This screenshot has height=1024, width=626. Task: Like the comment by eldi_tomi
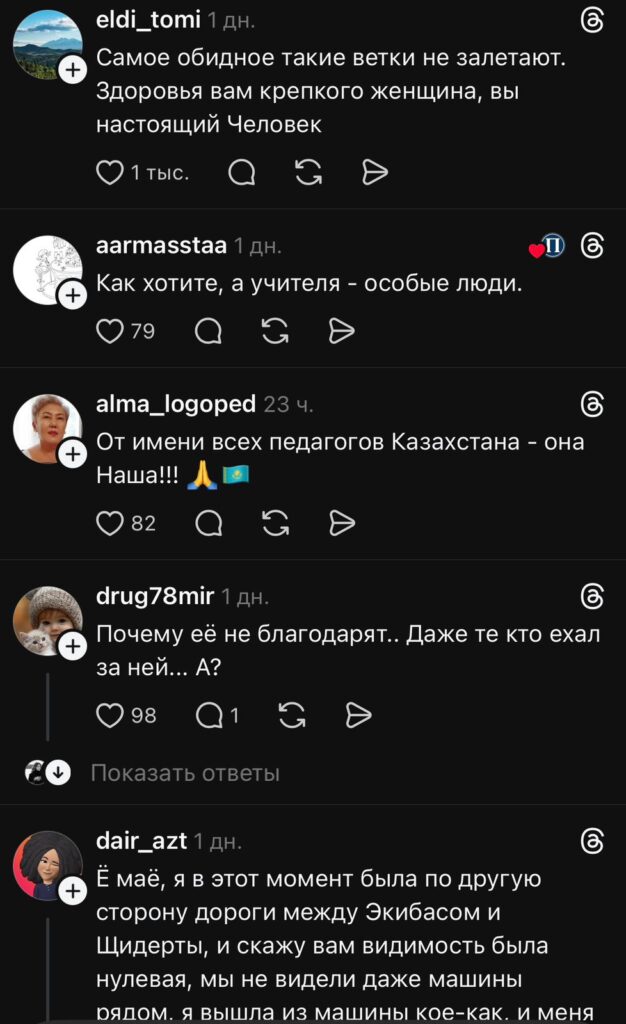109,174
